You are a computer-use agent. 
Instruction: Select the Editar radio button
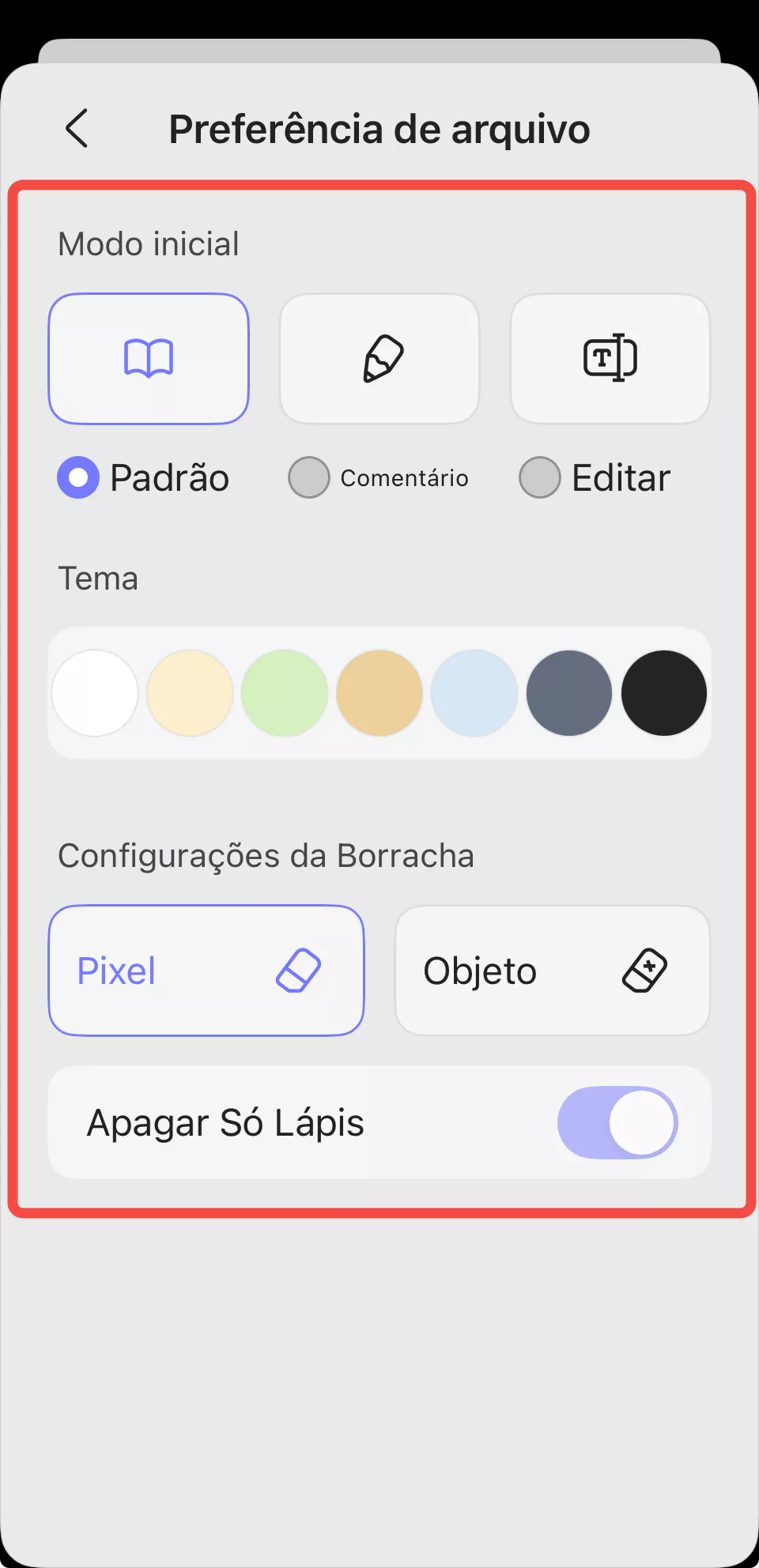coord(539,477)
